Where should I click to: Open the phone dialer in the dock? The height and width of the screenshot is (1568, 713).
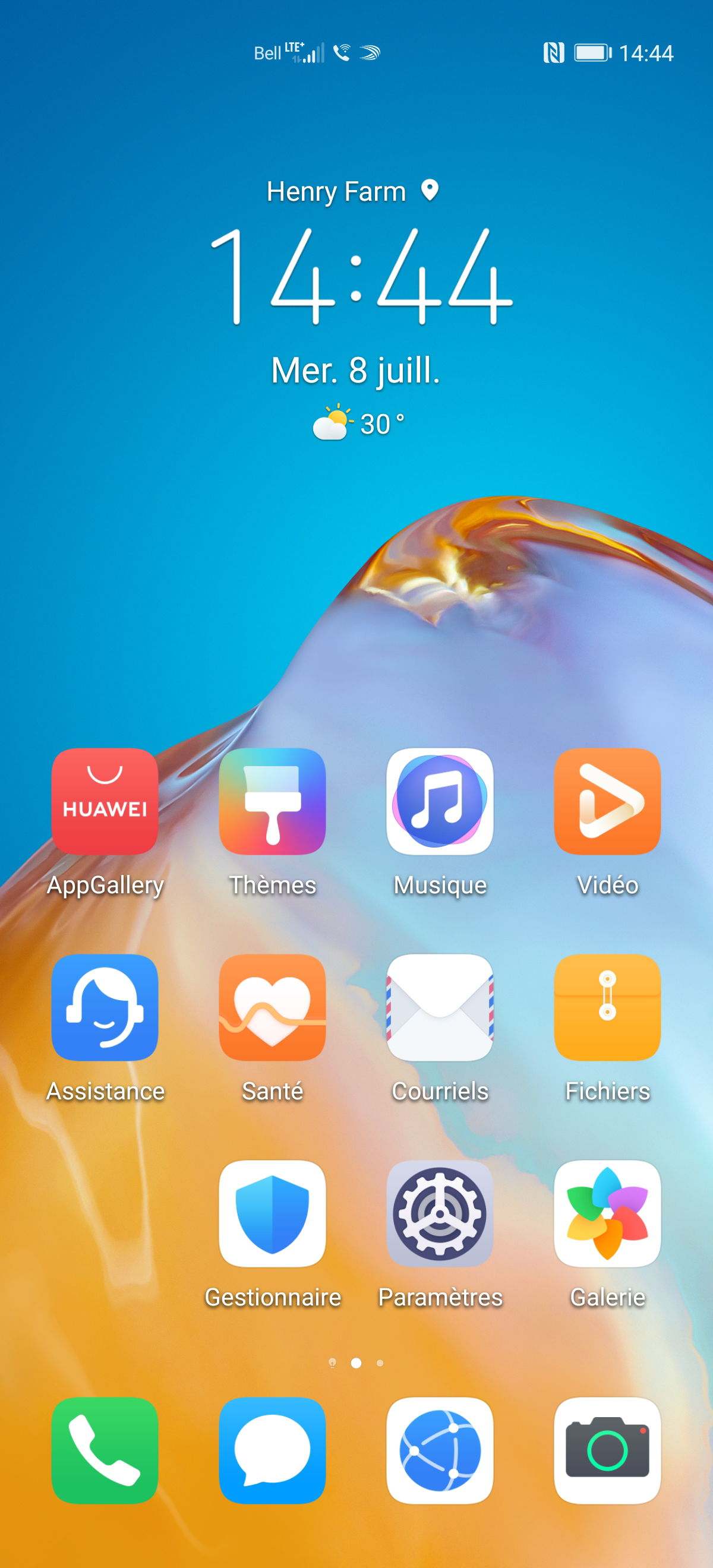tap(105, 1450)
